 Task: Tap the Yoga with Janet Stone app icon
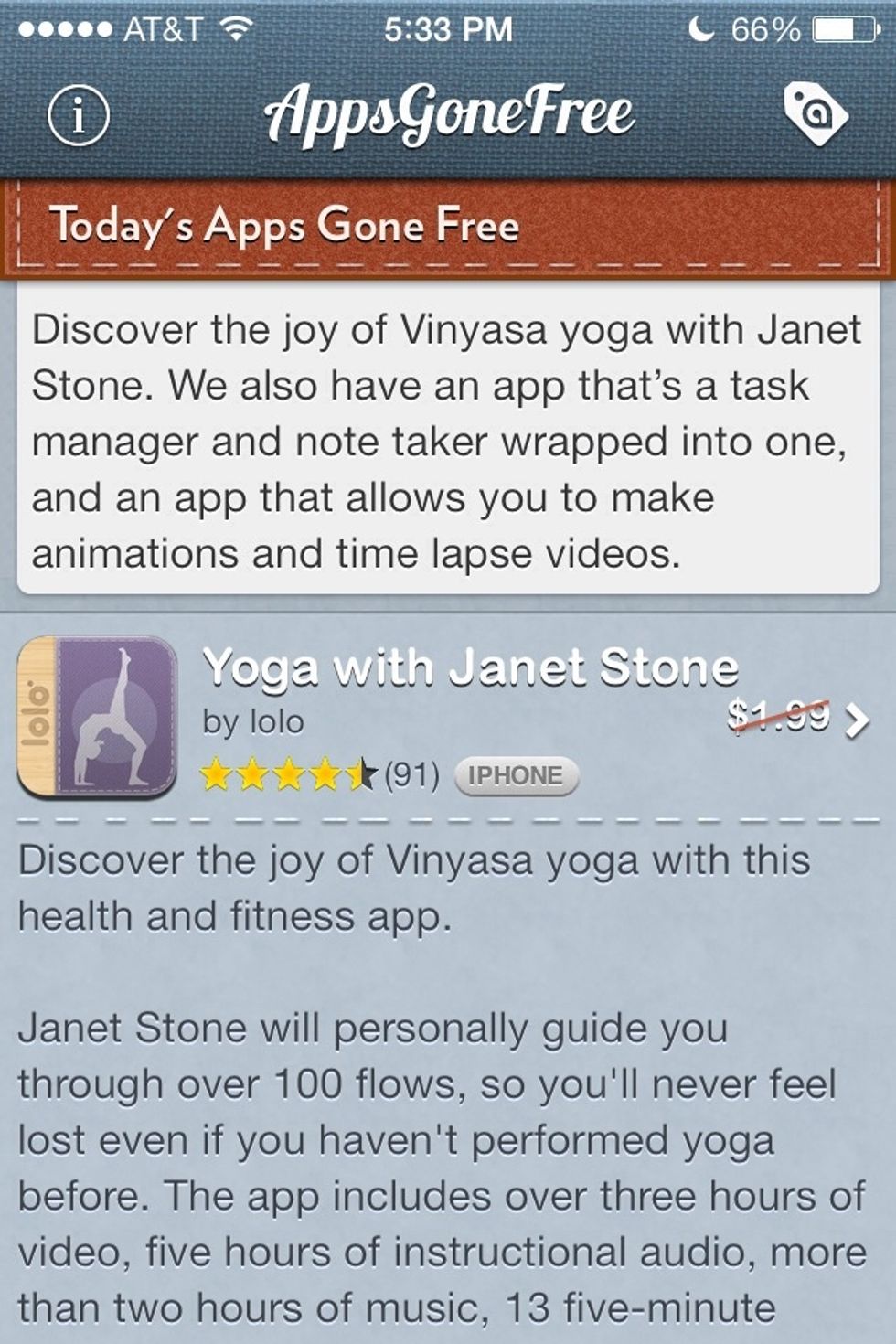click(x=98, y=717)
